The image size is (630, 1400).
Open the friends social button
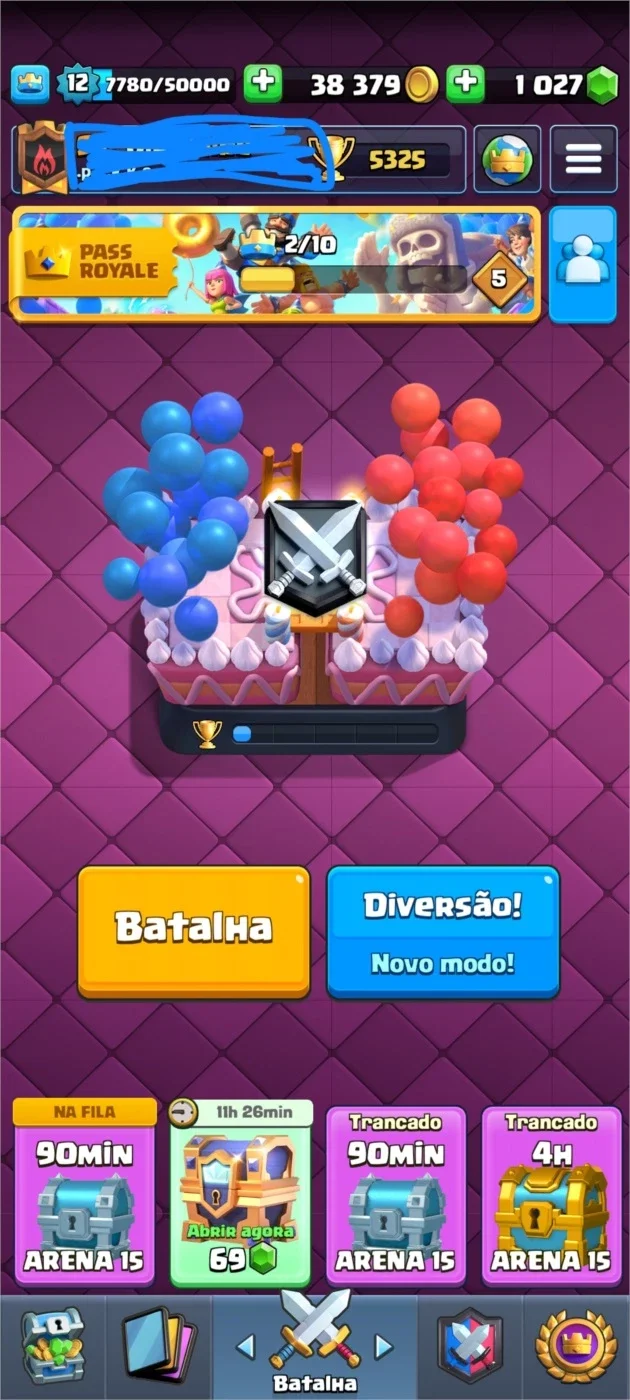point(583,264)
